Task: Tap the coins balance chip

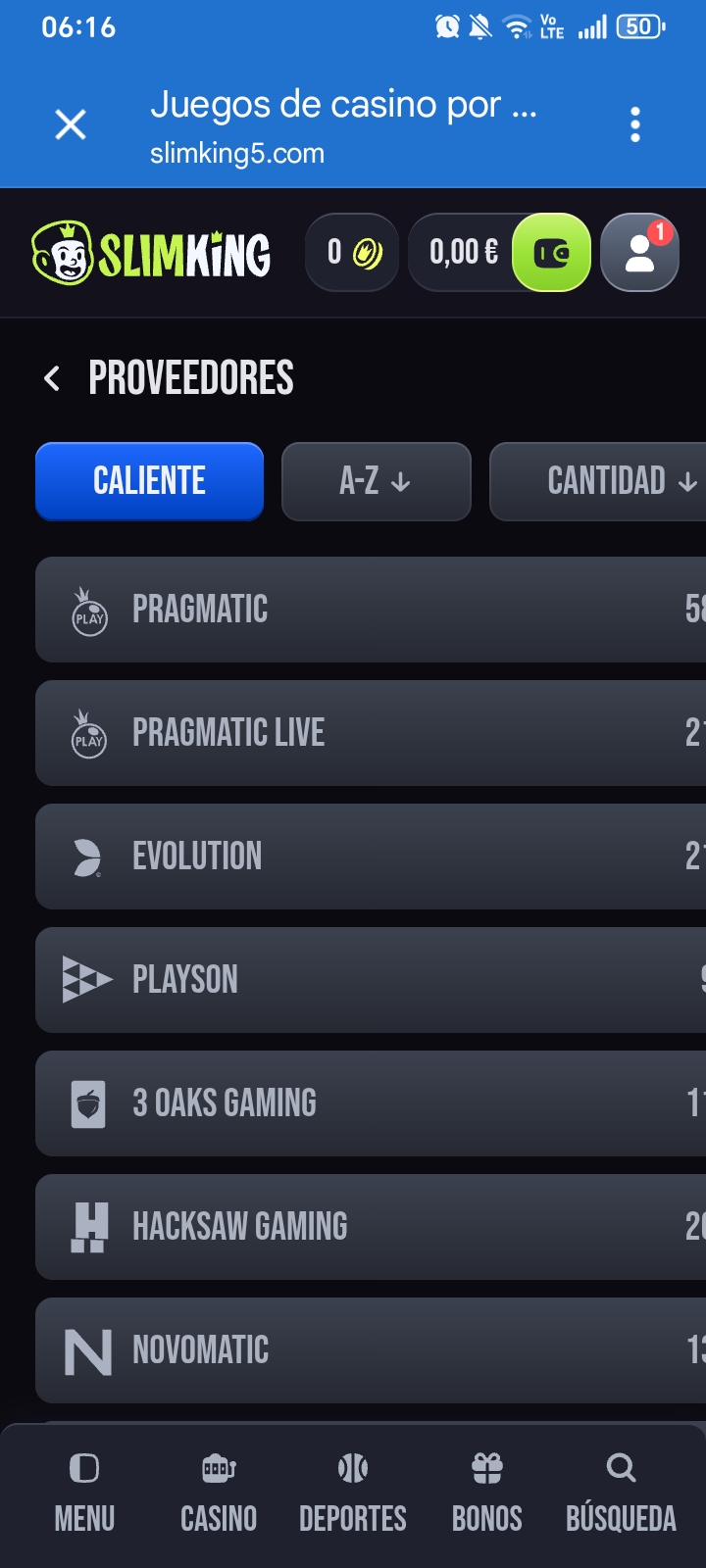Action: [352, 253]
